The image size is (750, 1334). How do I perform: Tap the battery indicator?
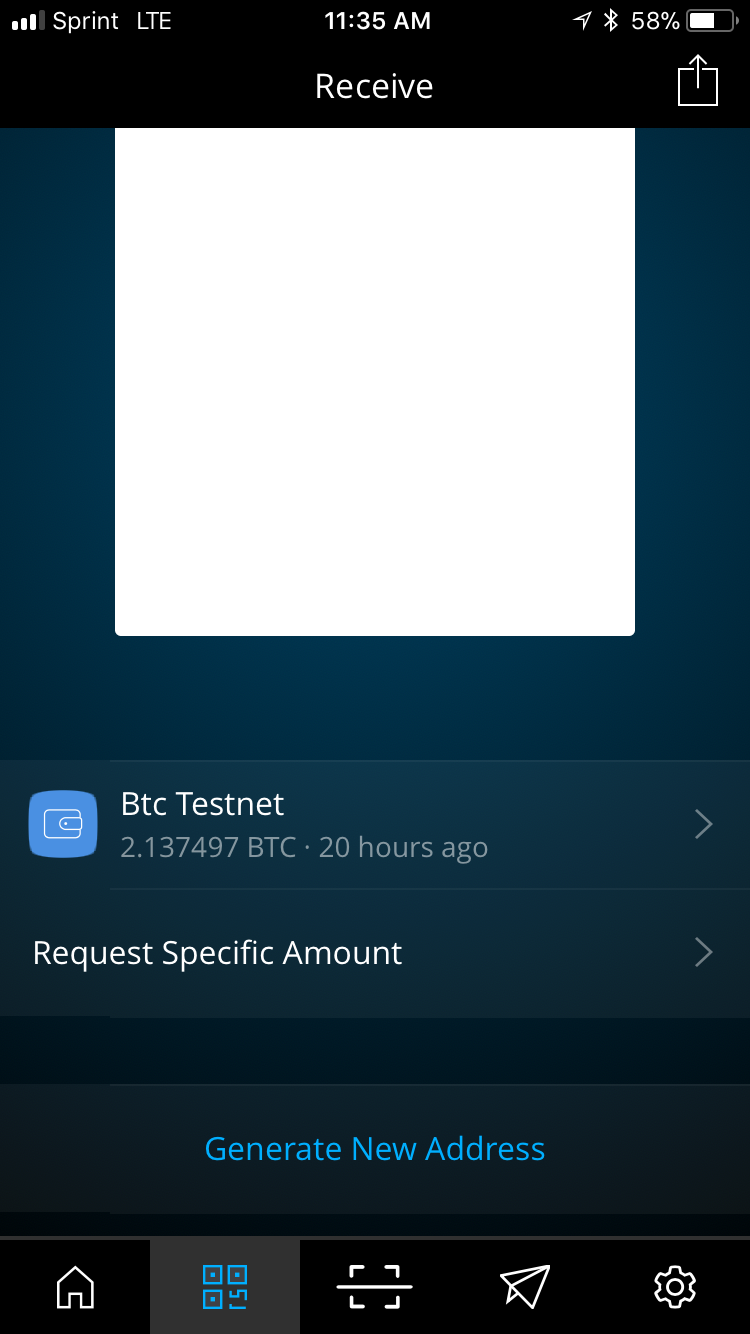tap(706, 20)
